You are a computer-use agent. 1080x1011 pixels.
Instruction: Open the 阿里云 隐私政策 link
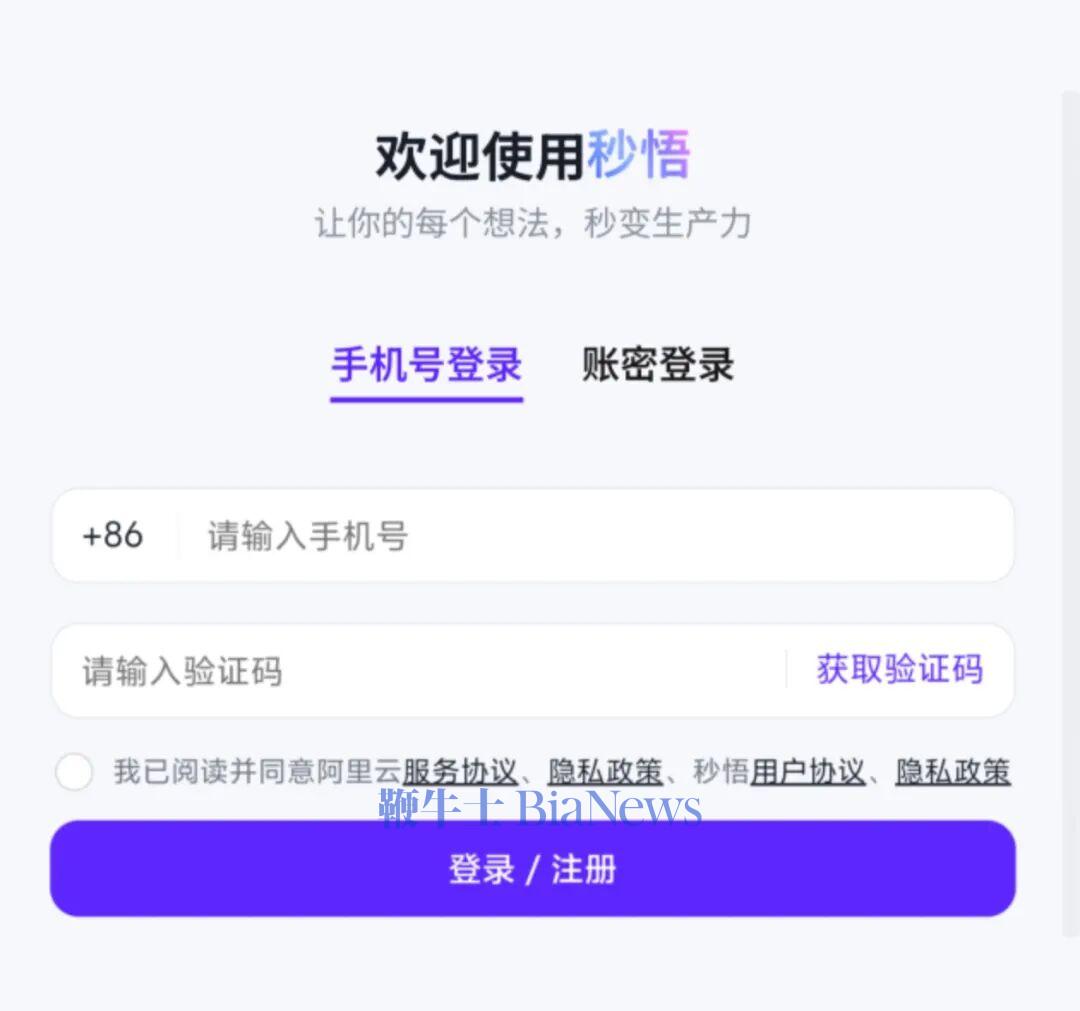point(605,772)
